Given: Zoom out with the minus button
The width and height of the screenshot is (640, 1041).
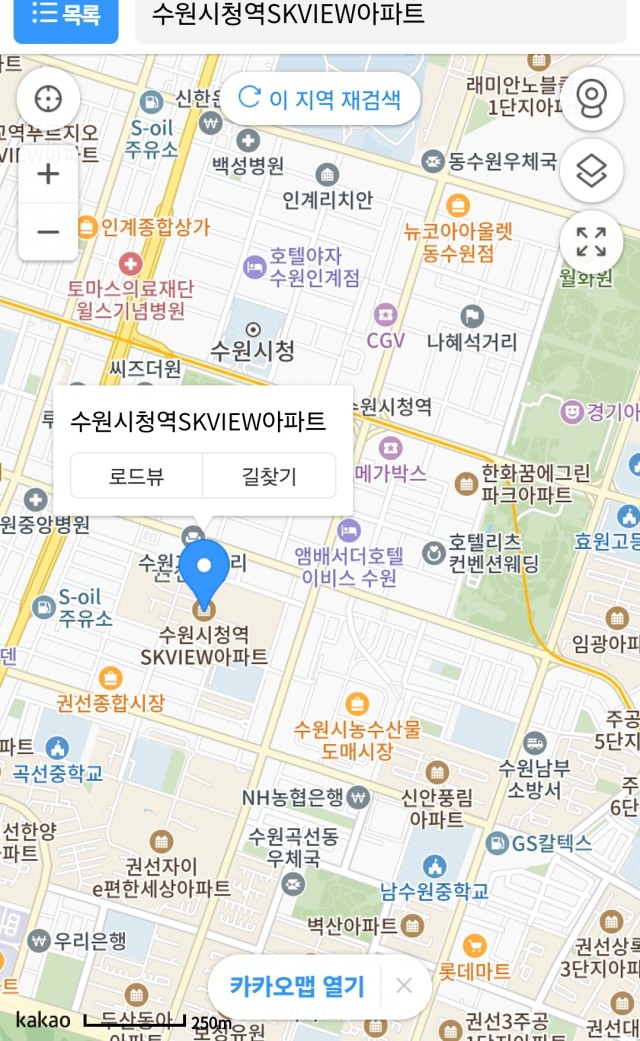Looking at the screenshot, I should (48, 232).
